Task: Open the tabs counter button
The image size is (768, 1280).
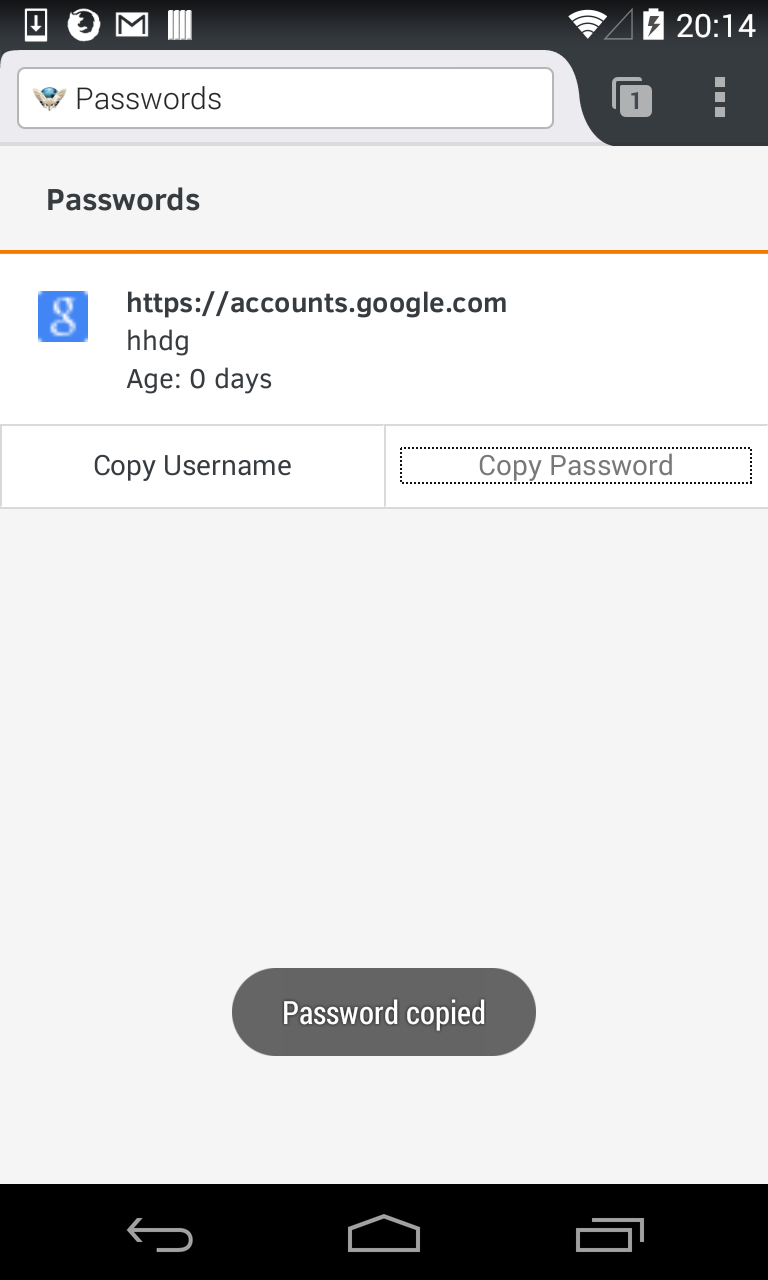Action: tap(632, 98)
